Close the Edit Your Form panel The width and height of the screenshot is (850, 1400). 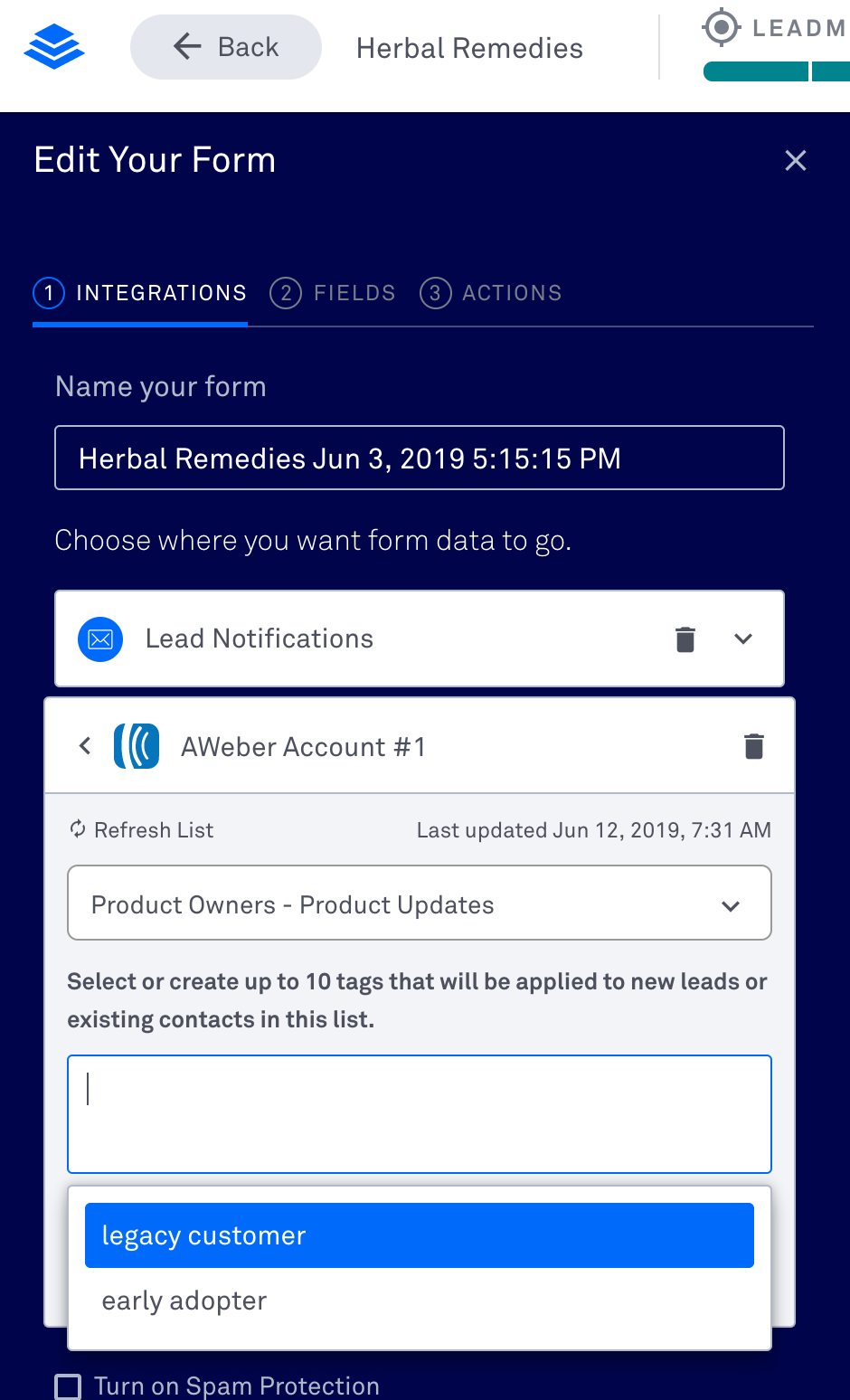[796, 160]
